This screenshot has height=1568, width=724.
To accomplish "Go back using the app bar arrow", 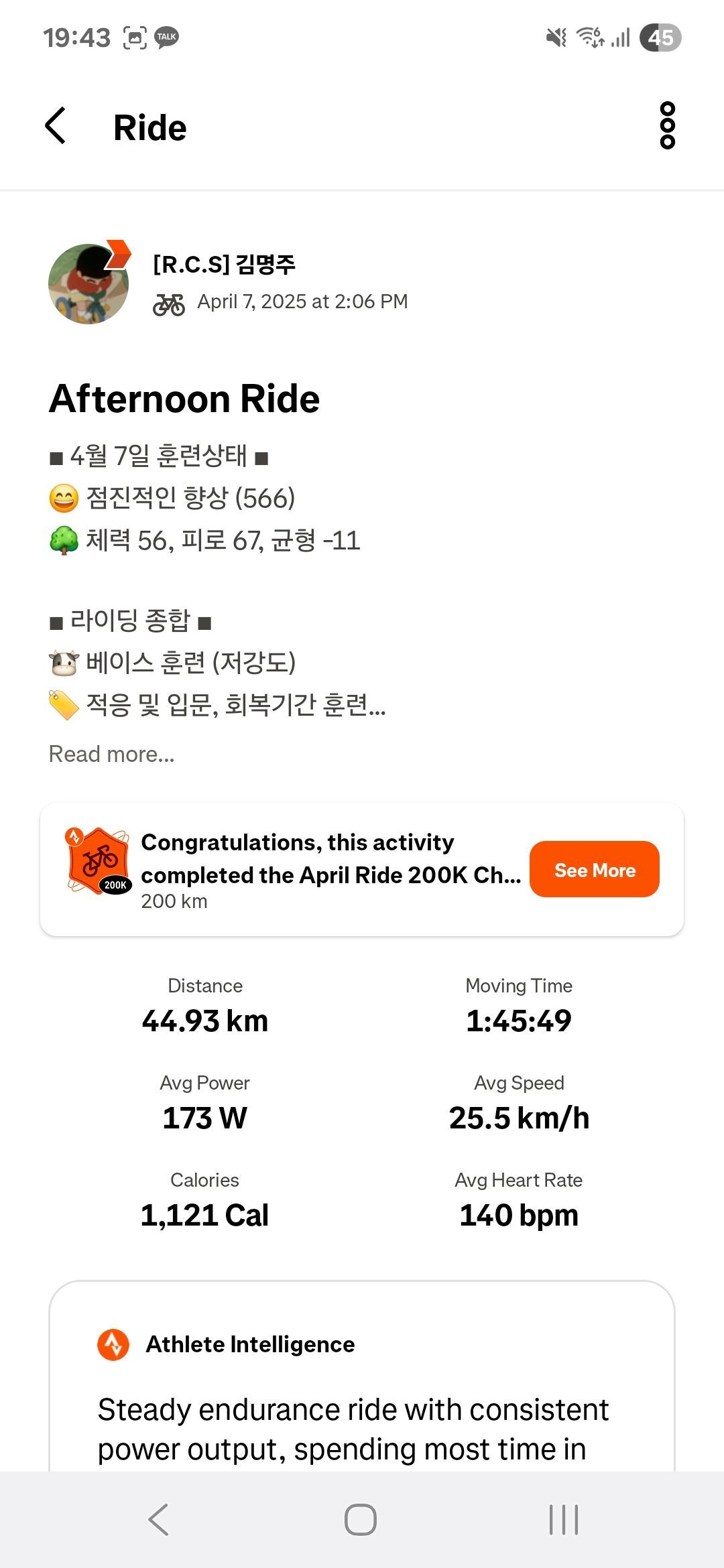I will coord(56,126).
